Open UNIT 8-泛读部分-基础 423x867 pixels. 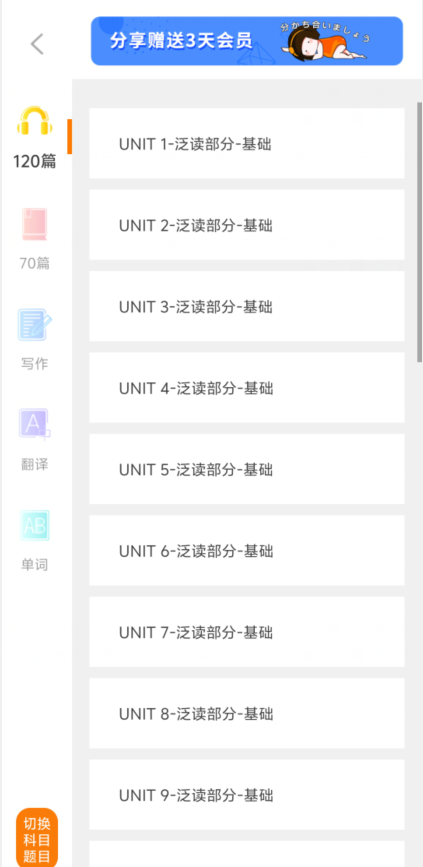247,713
